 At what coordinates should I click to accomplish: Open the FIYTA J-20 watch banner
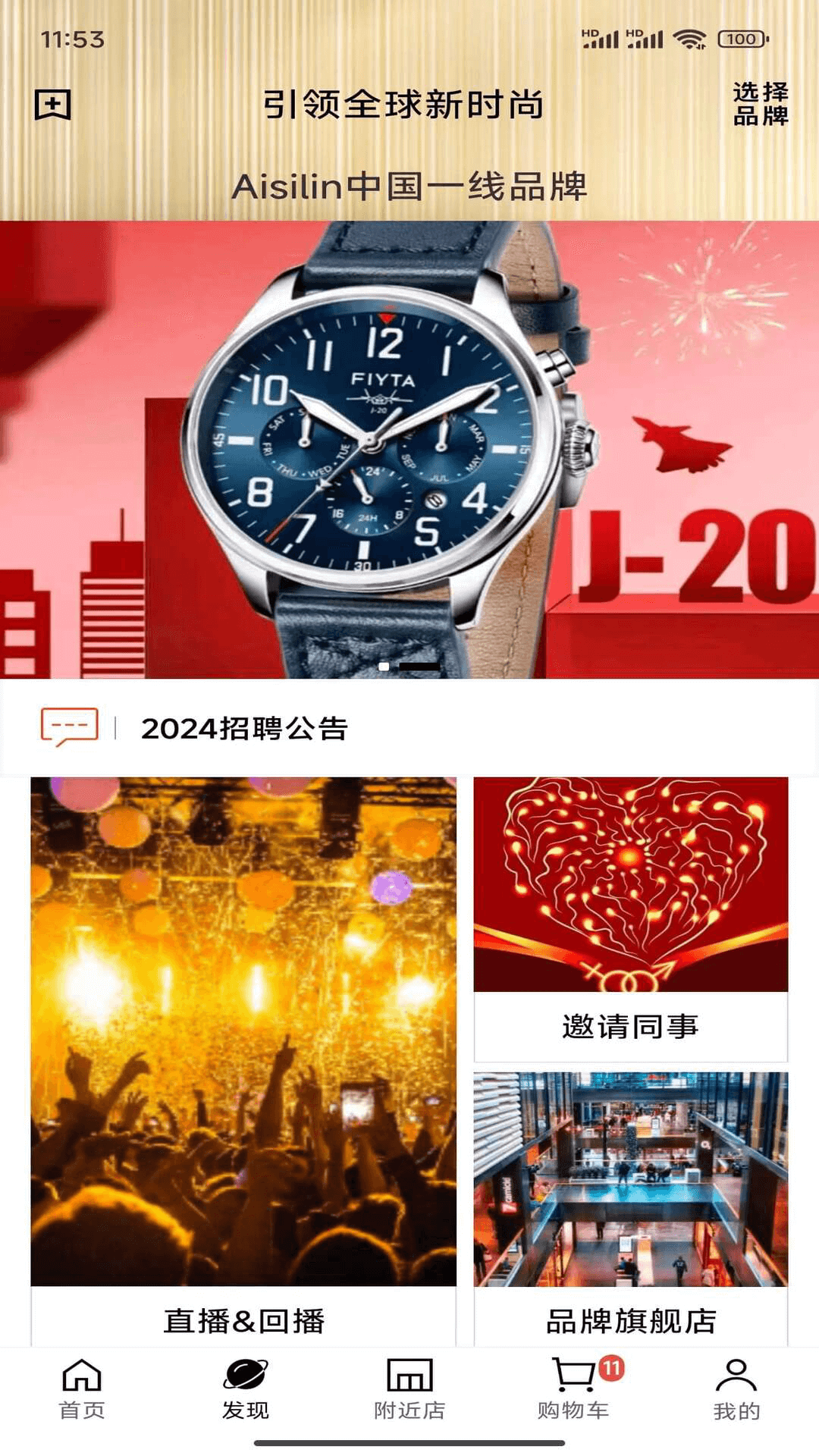point(409,449)
